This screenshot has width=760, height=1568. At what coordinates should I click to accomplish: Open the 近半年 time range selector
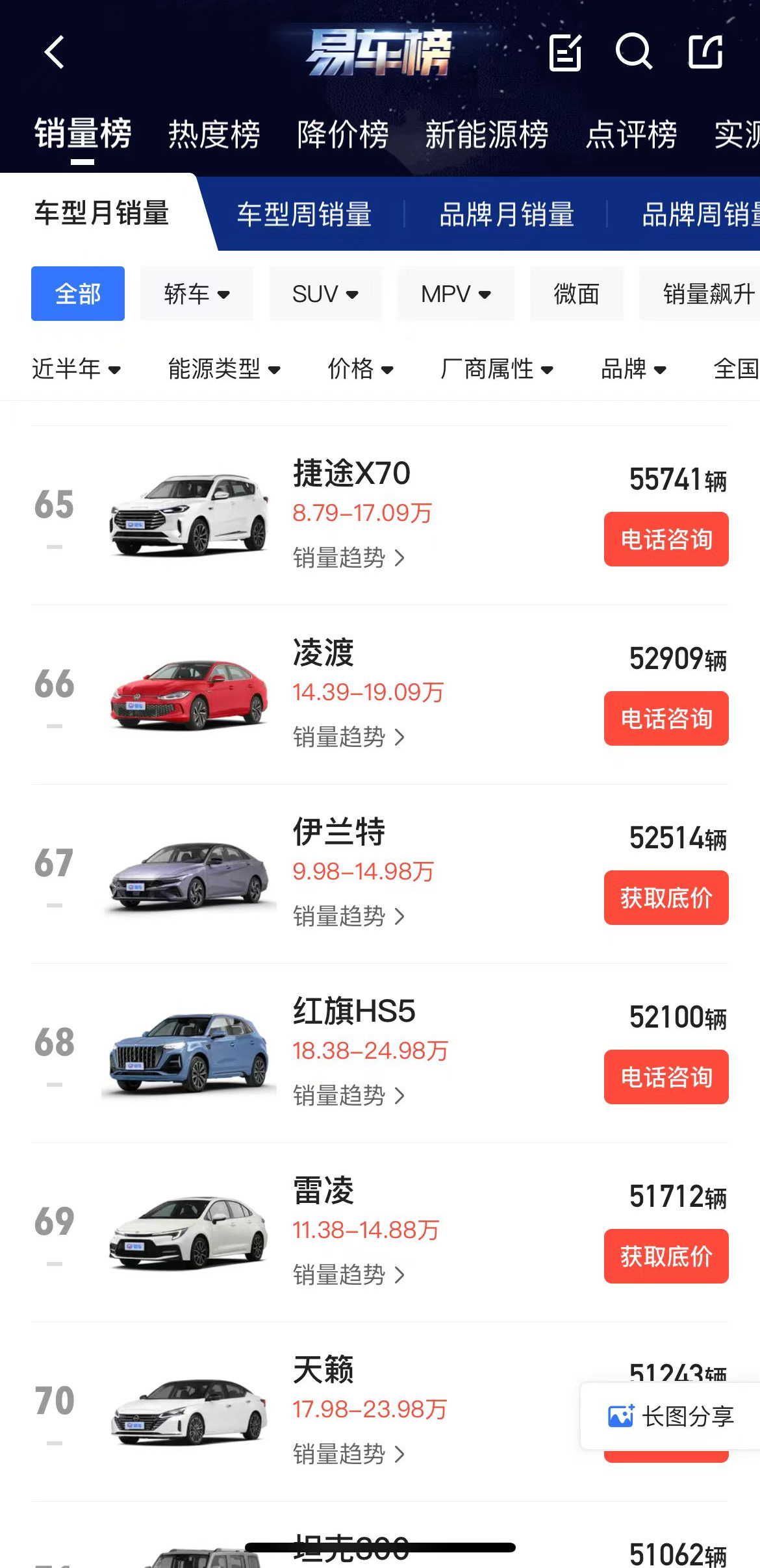(77, 369)
